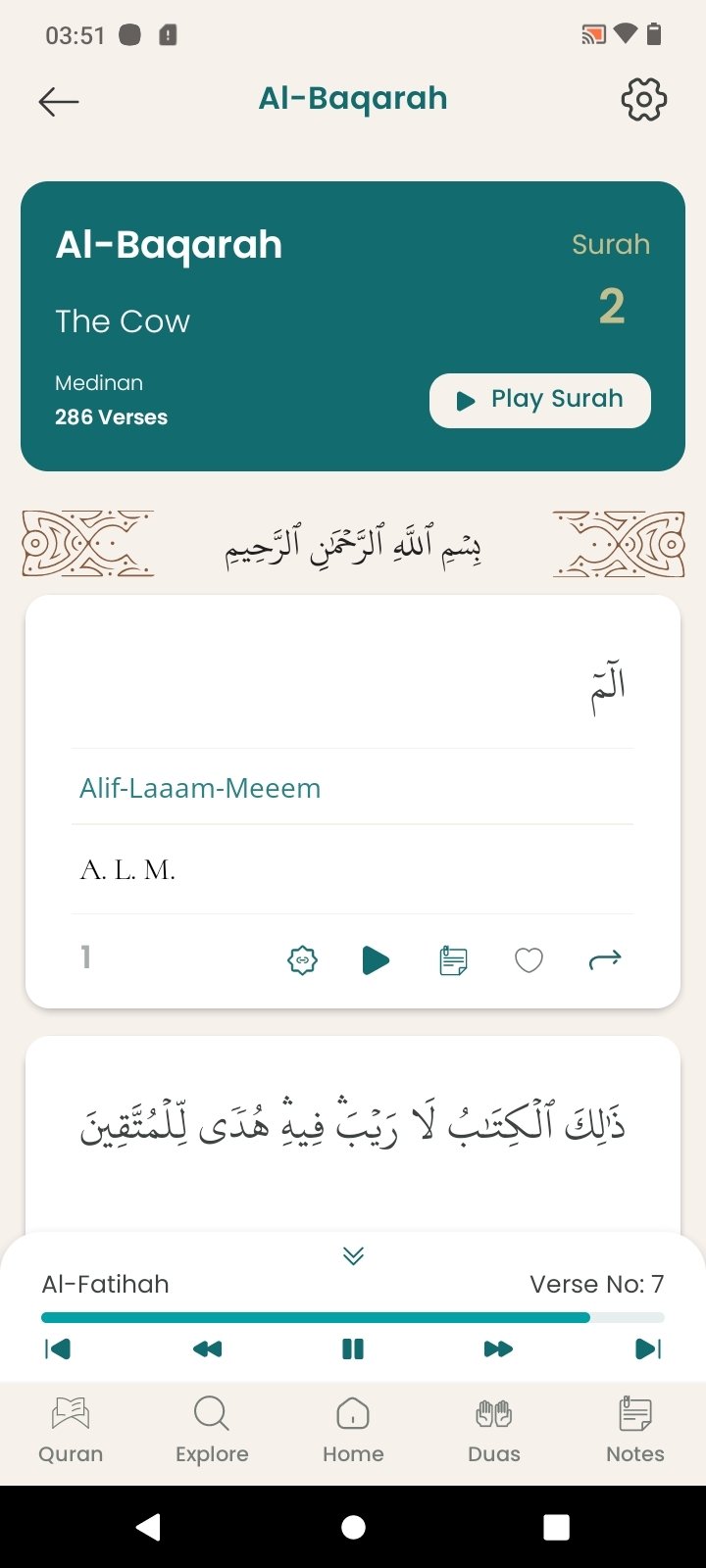This screenshot has width=706, height=1568.
Task: Rewind the current recitation
Action: (x=208, y=1349)
